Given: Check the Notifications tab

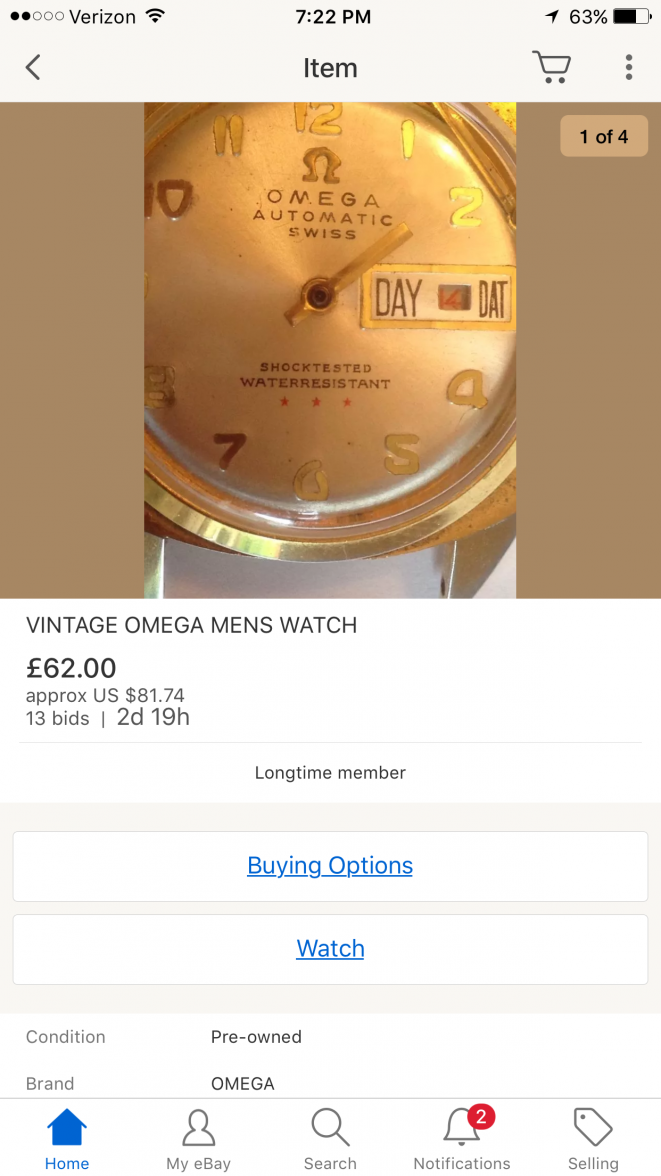Looking at the screenshot, I should (462, 1139).
